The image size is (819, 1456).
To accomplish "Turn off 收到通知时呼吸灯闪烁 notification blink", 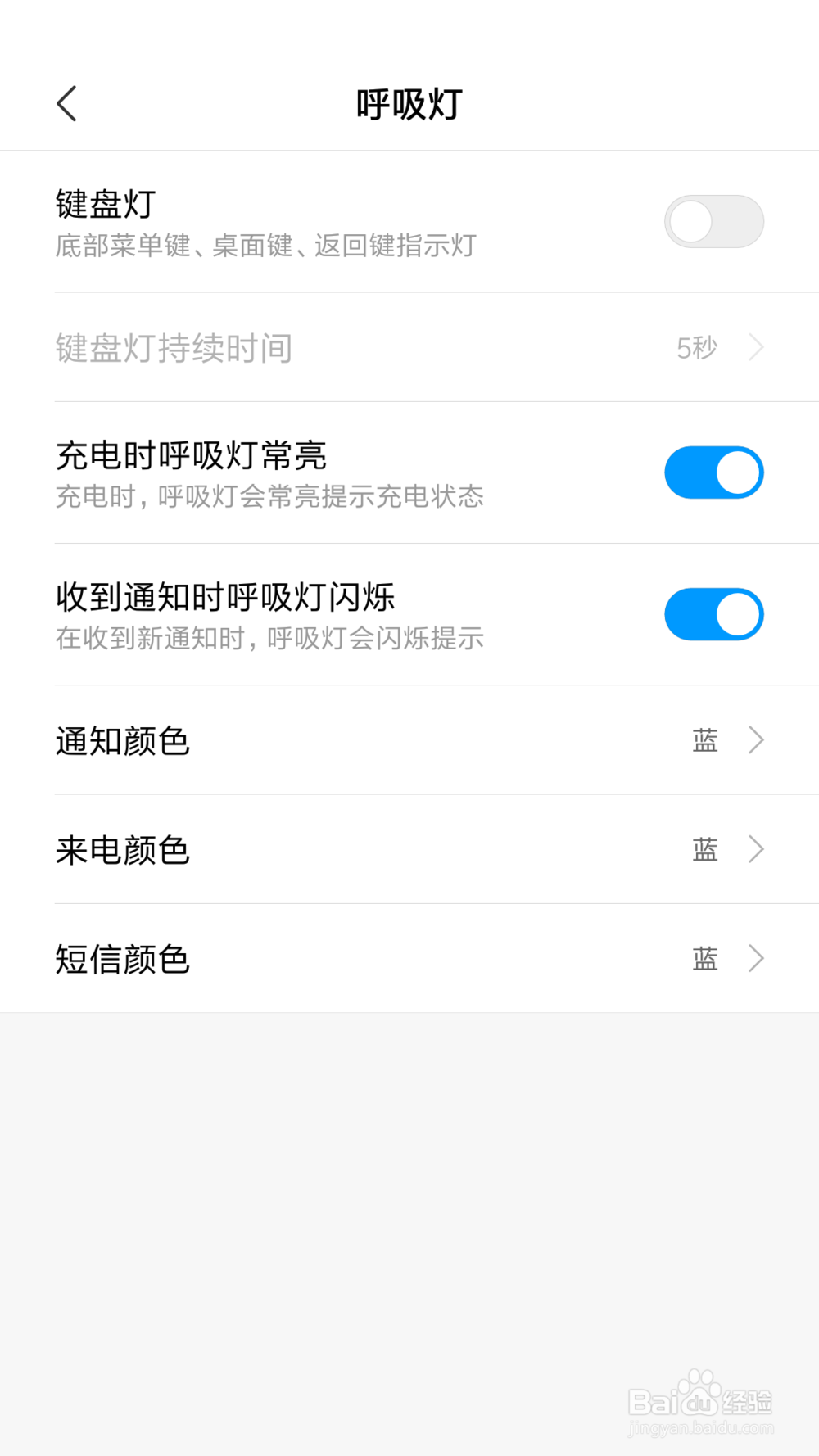I will pos(713,613).
